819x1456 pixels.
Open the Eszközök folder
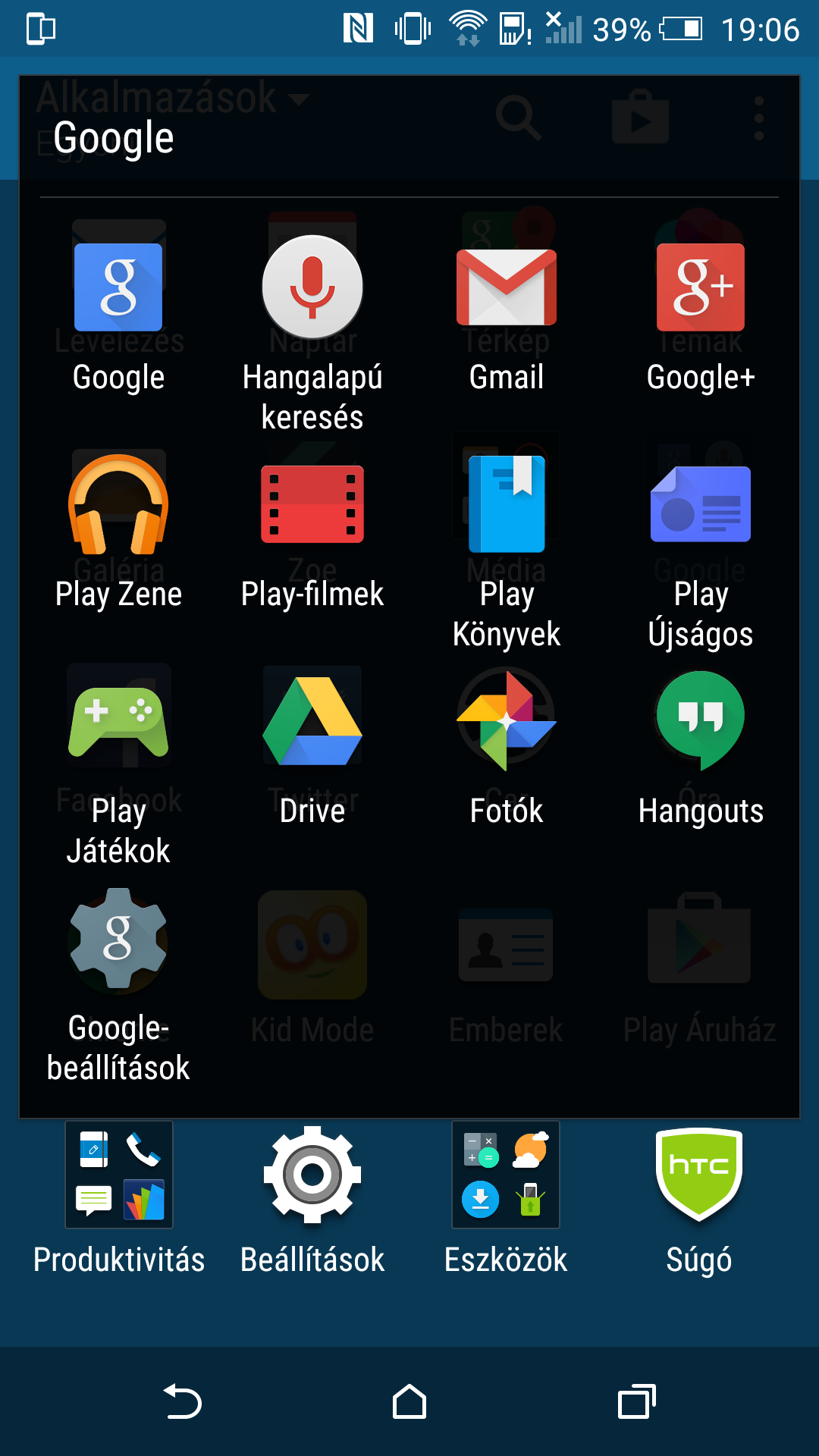506,1175
